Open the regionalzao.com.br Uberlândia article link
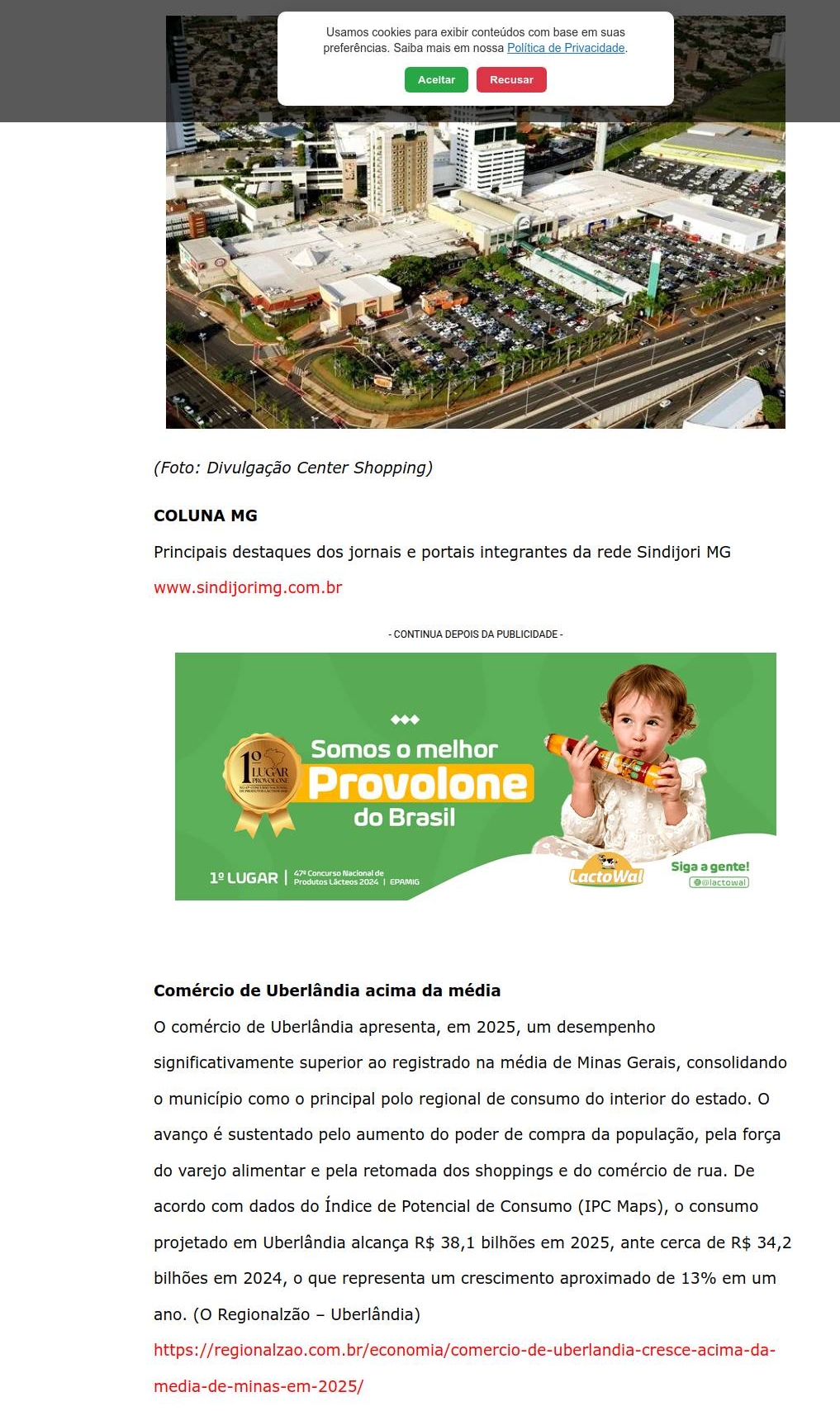840x1411 pixels. [x=464, y=1351]
